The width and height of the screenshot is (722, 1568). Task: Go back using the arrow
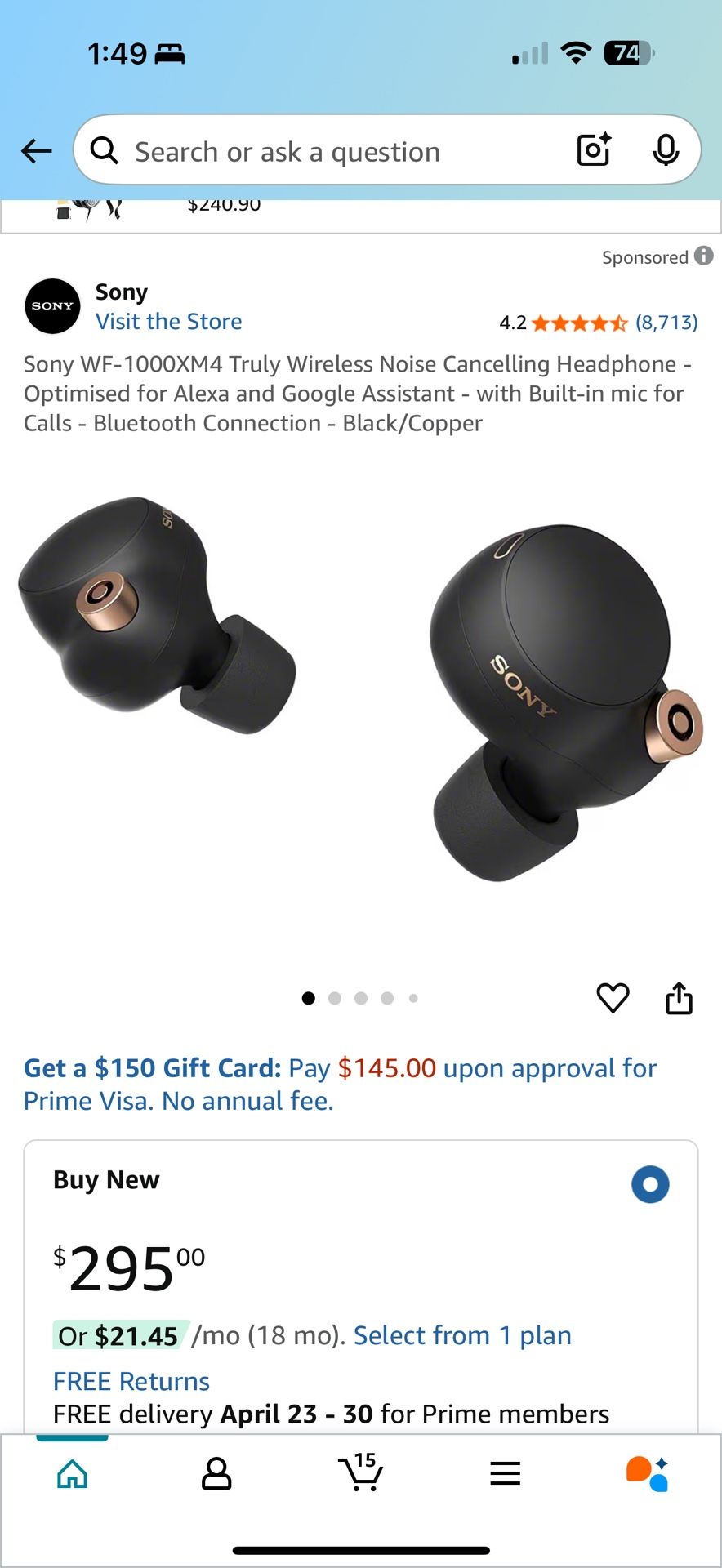click(x=37, y=151)
